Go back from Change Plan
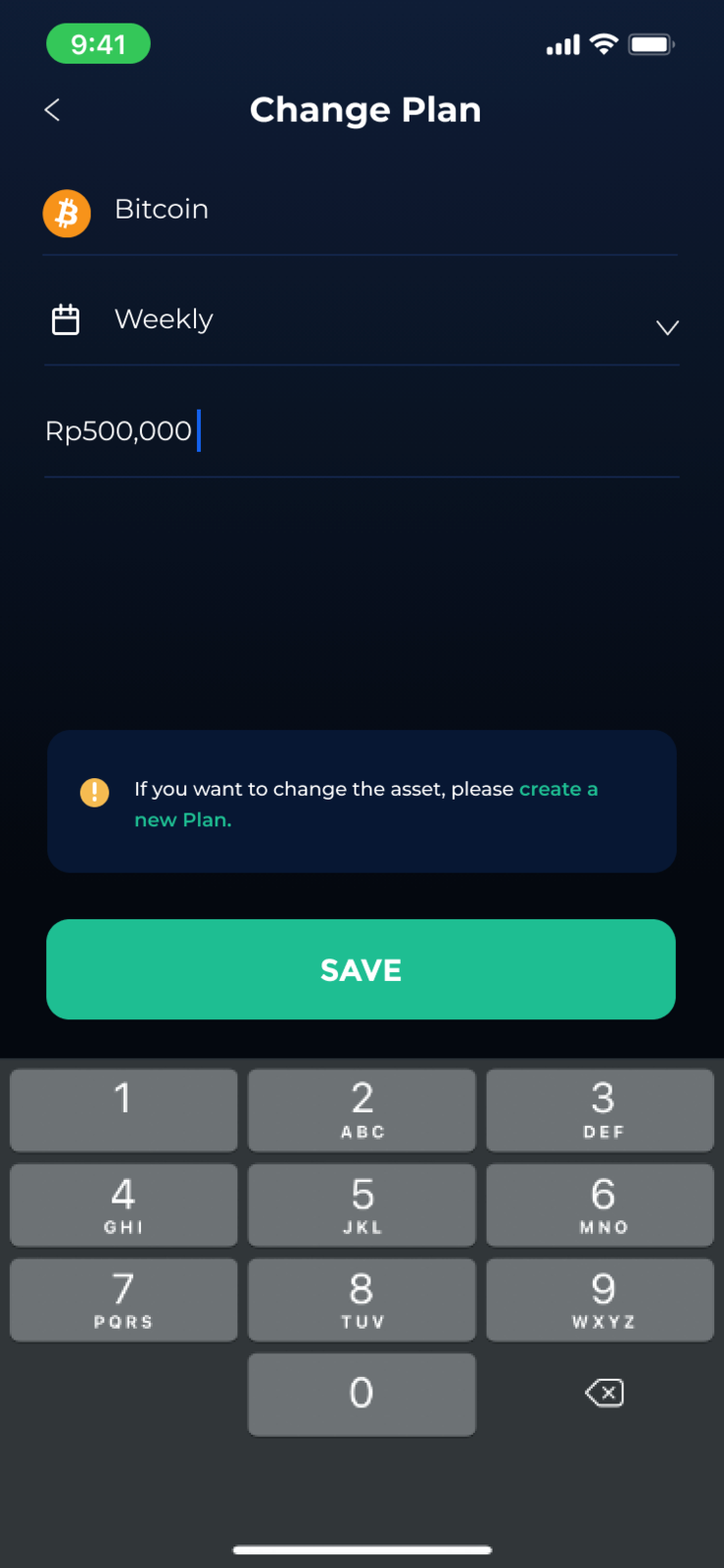The image size is (724, 1568). coord(53,110)
